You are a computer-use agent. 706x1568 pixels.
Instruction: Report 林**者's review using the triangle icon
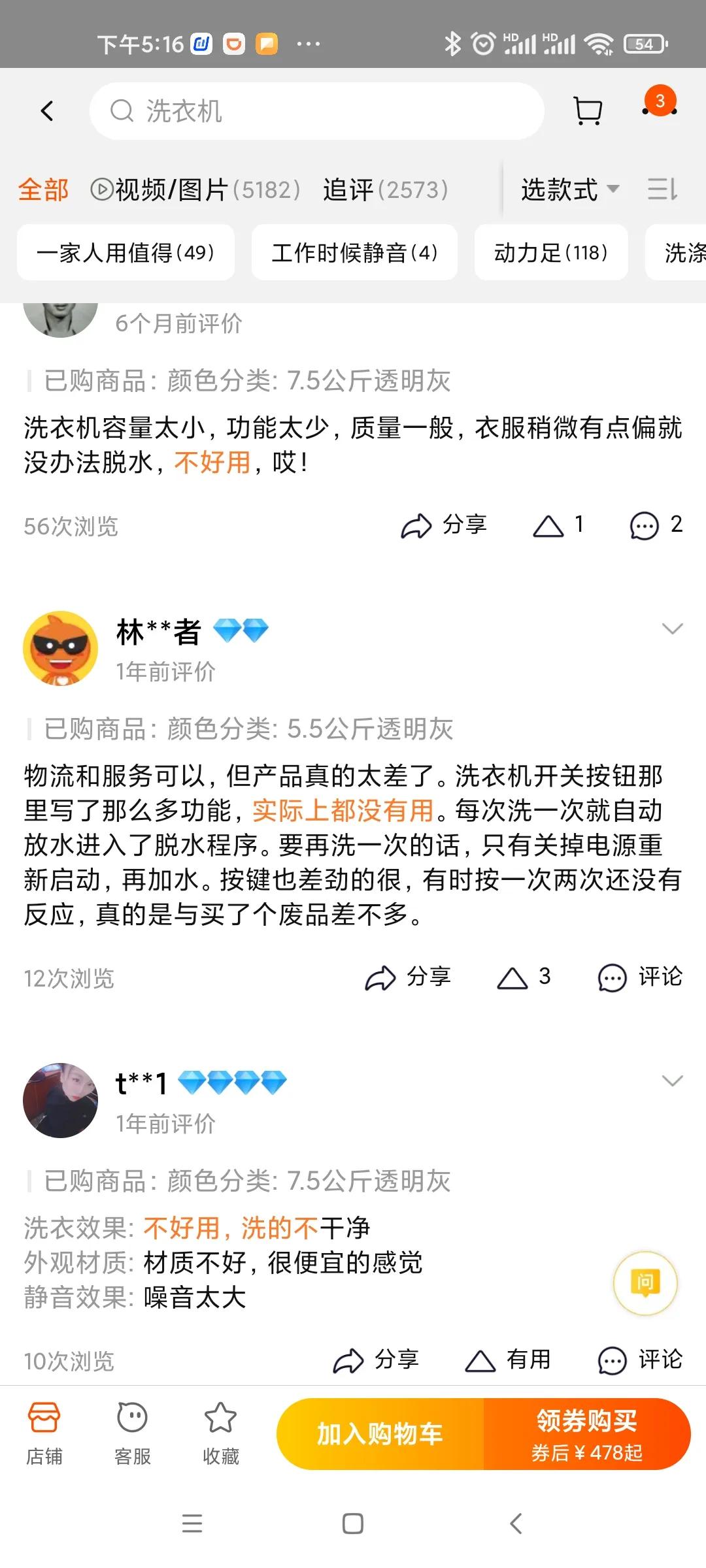click(514, 978)
